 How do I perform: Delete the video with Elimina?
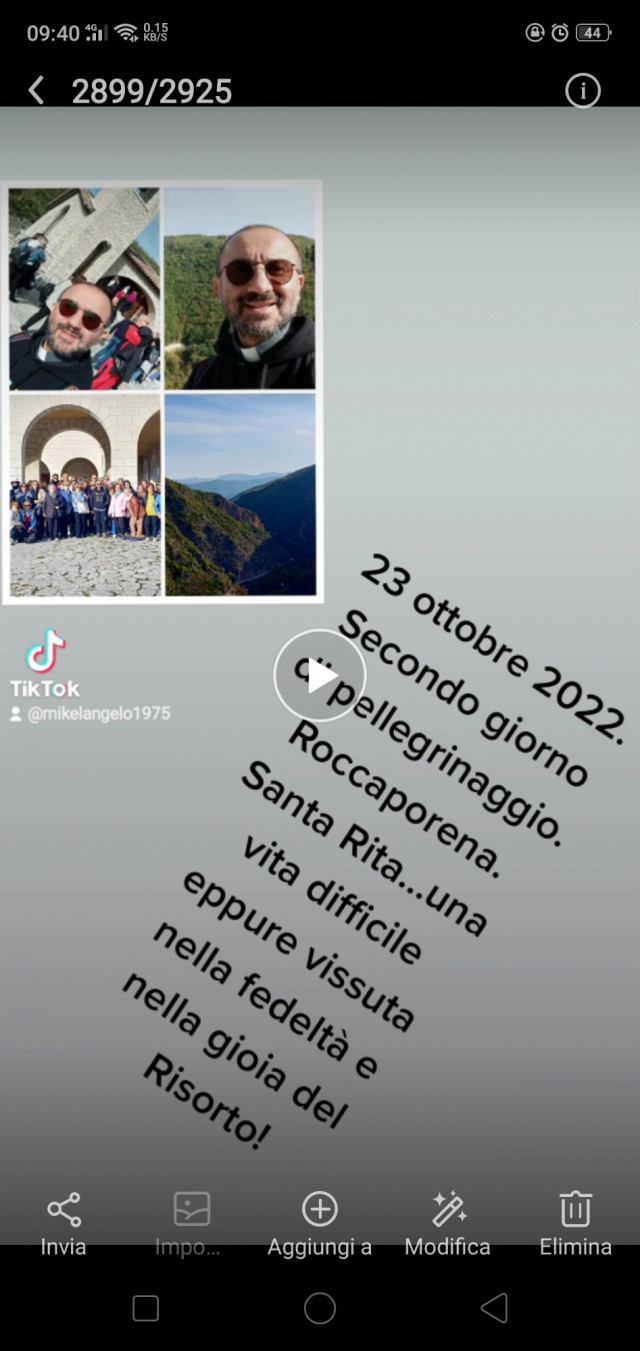575,1222
